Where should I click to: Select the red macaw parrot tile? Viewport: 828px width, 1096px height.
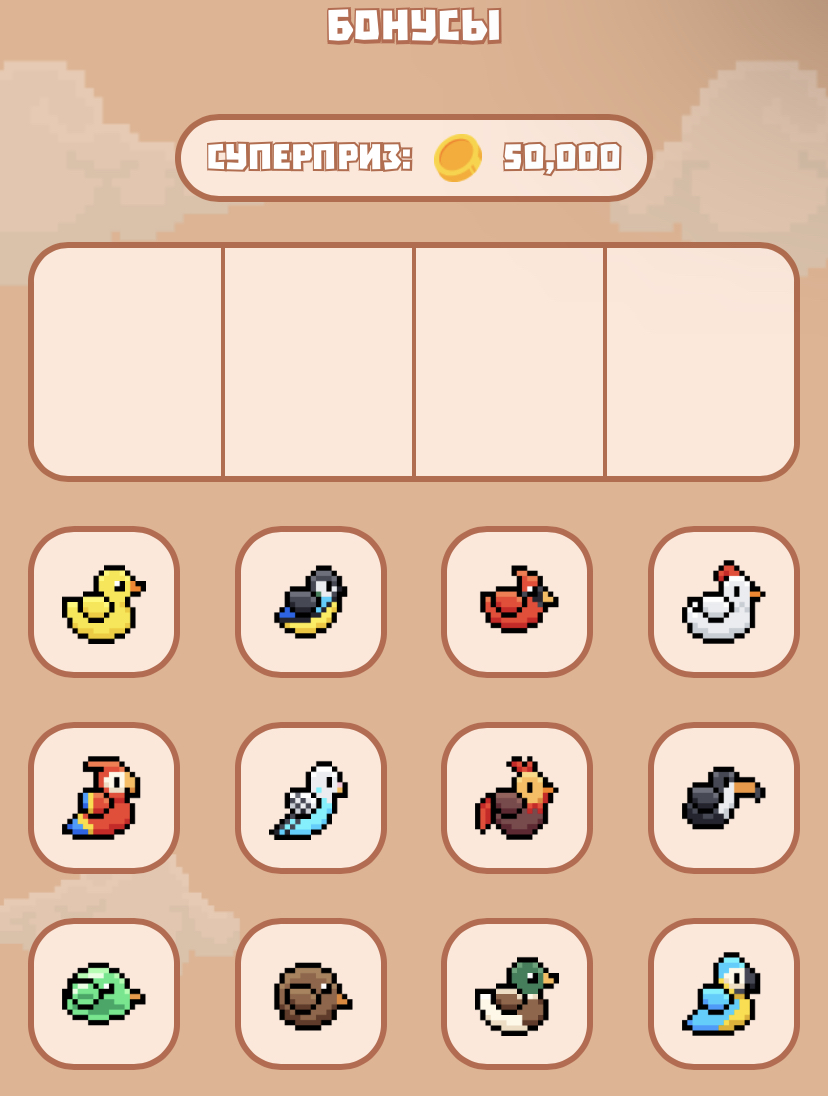pos(104,798)
